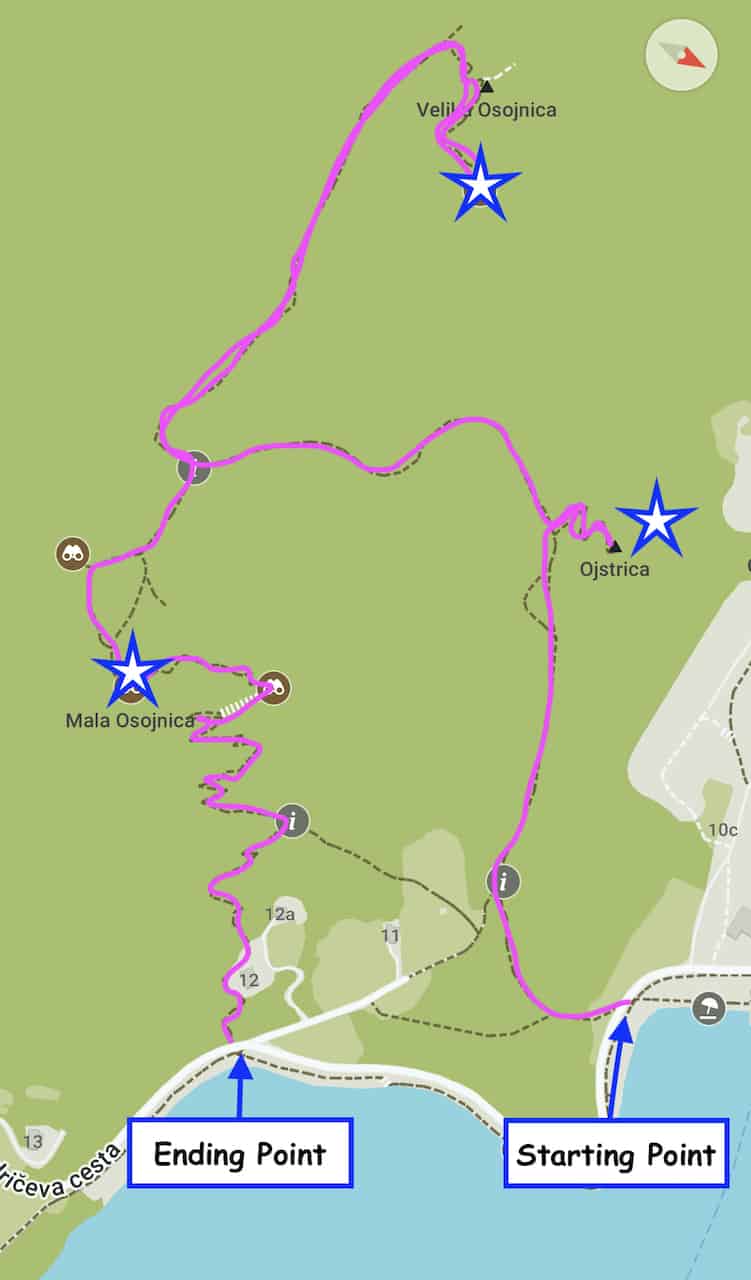Select the Velika Osojnica peak marker
This screenshot has width=751, height=1280.
click(x=487, y=88)
